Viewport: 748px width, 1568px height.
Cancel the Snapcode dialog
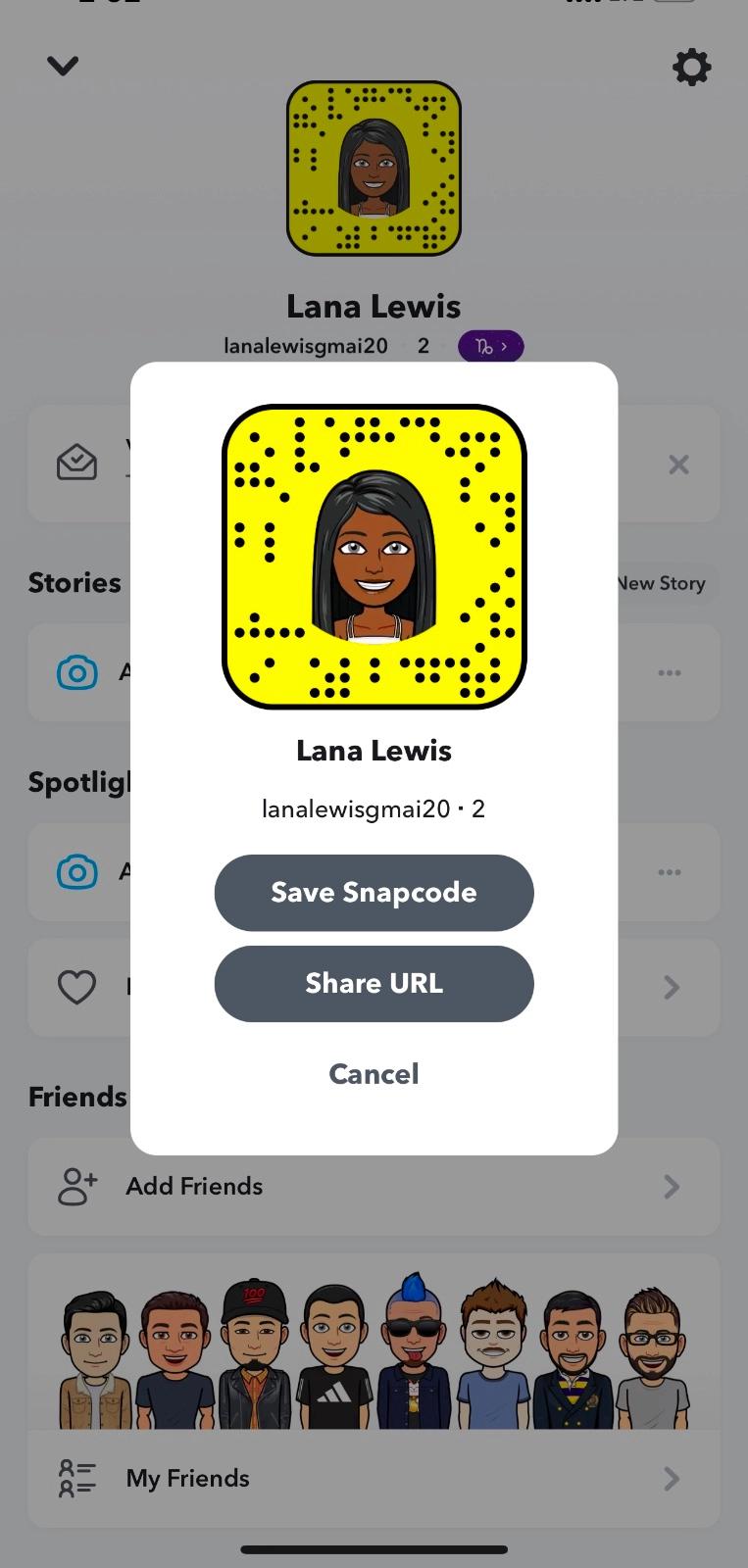pos(374,1074)
